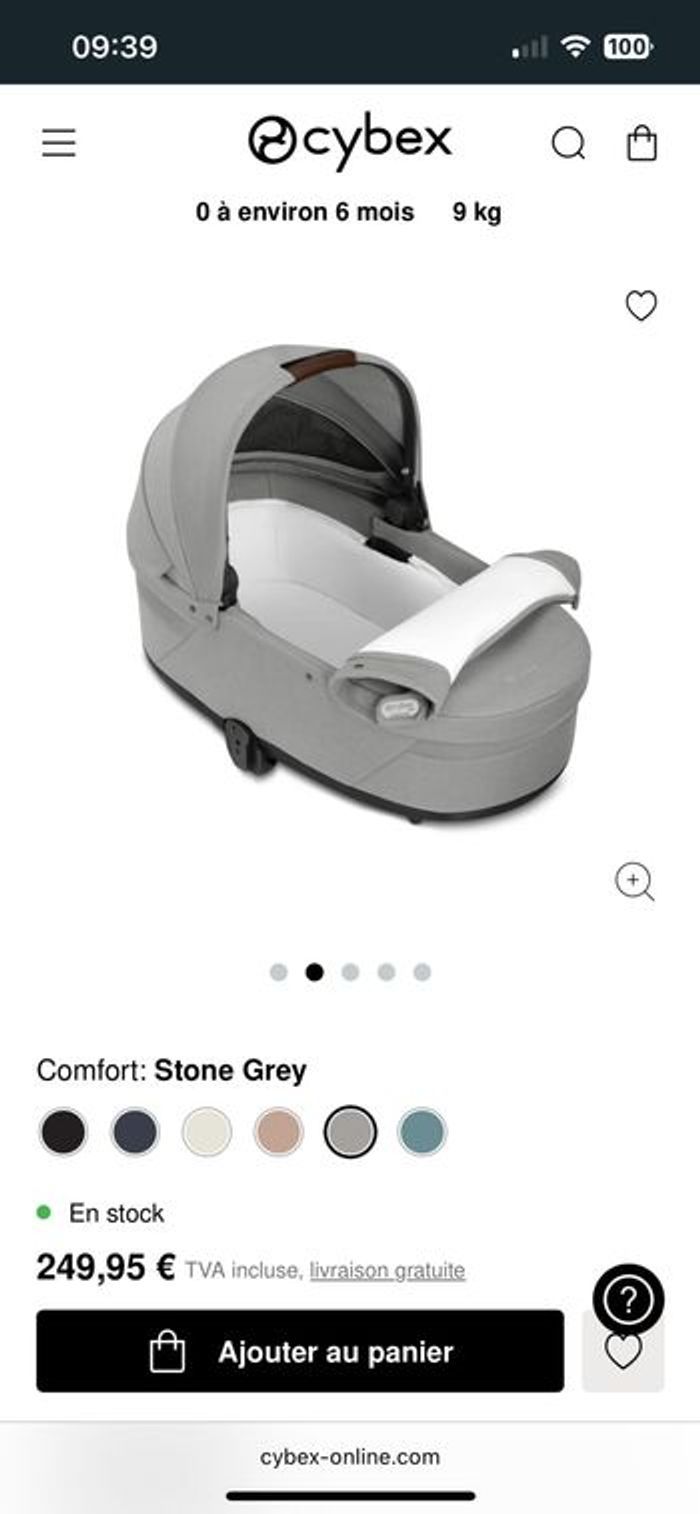
Task: Tap Ajouter au panier
Action: [x=300, y=1352]
